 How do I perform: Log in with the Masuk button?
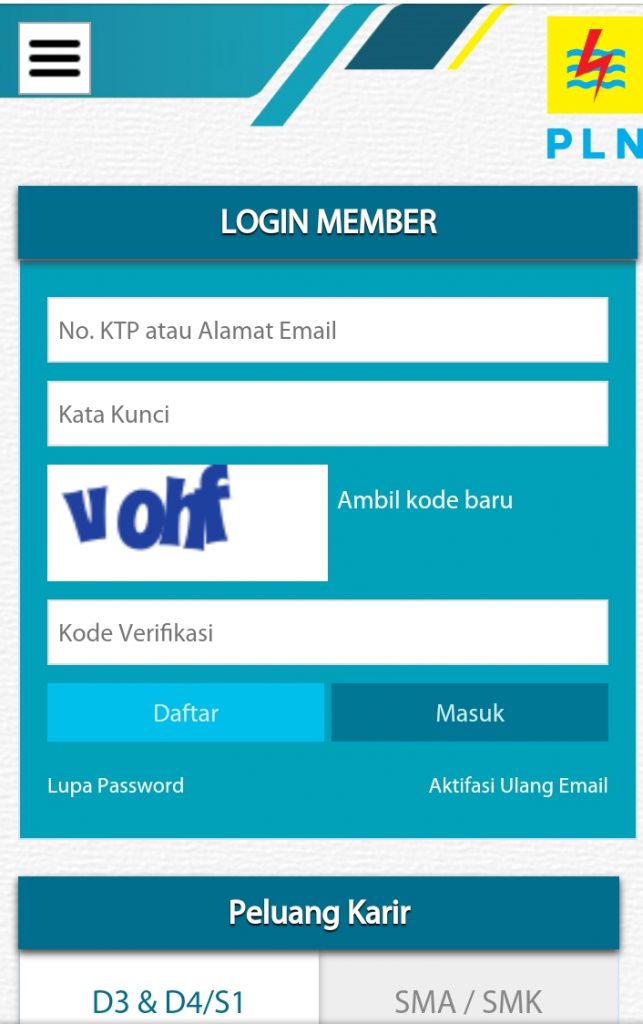(469, 713)
